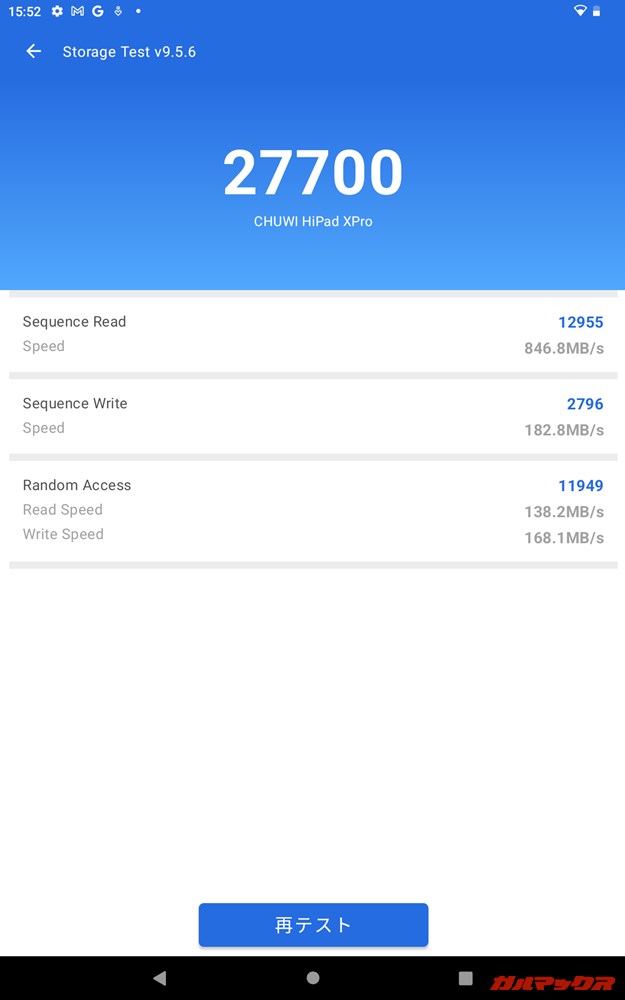Image resolution: width=625 pixels, height=1000 pixels.
Task: Tap the 再テスト retest button
Action: pos(313,925)
